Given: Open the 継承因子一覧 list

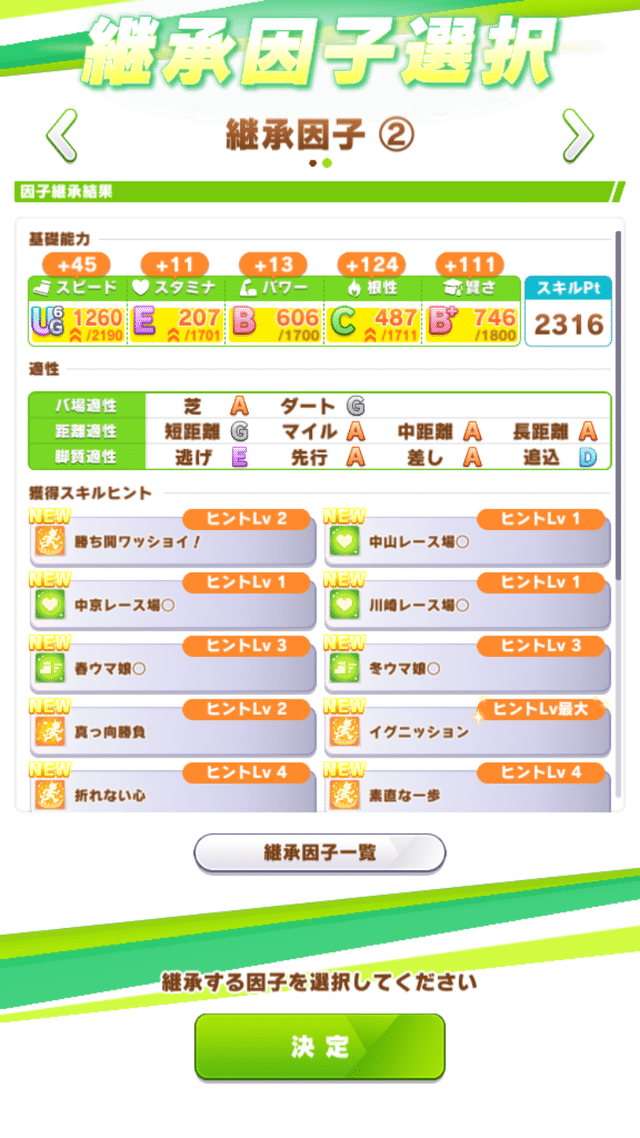Looking at the screenshot, I should coord(319,853).
